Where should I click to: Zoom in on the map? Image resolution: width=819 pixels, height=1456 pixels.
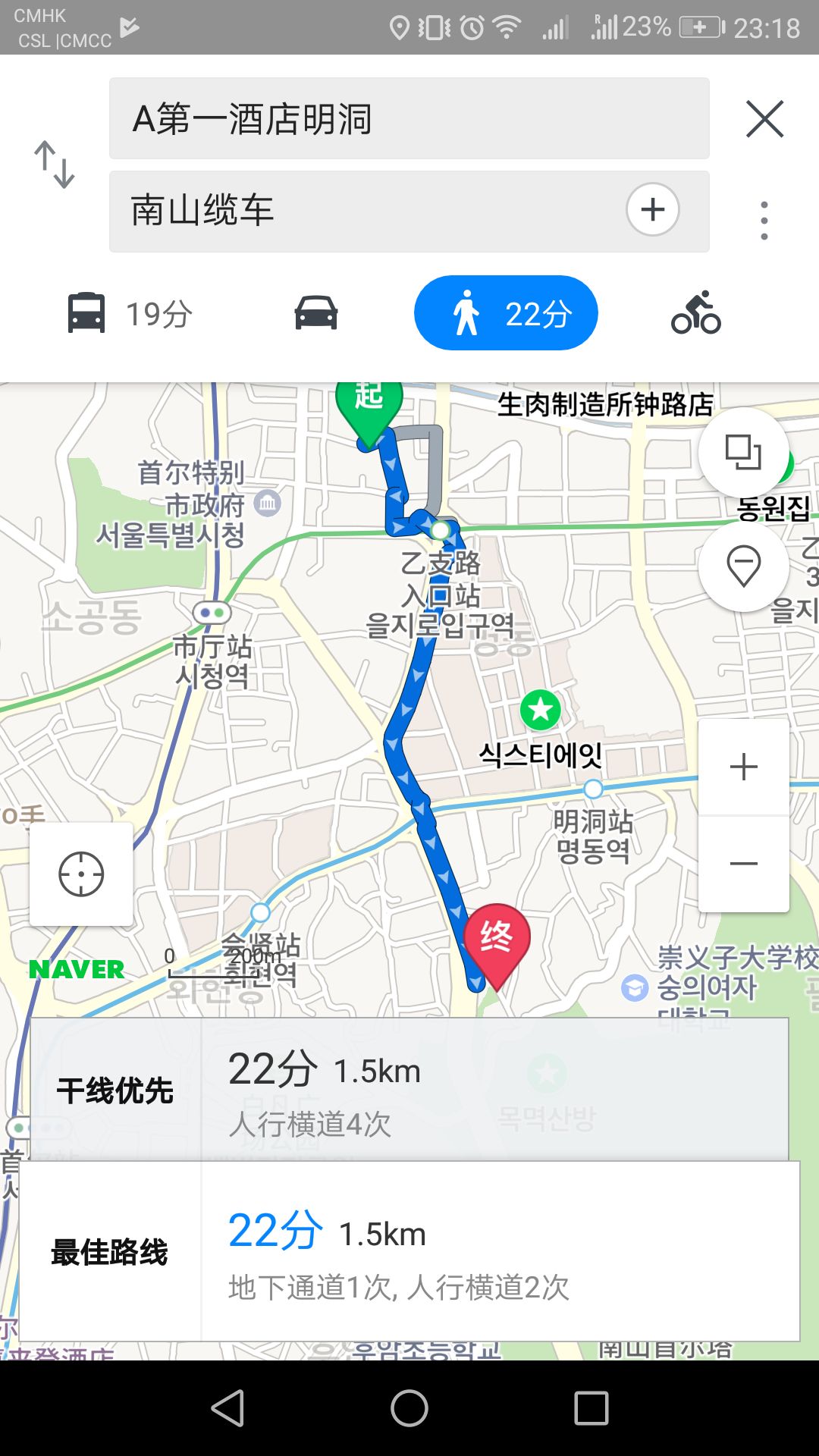tap(743, 767)
